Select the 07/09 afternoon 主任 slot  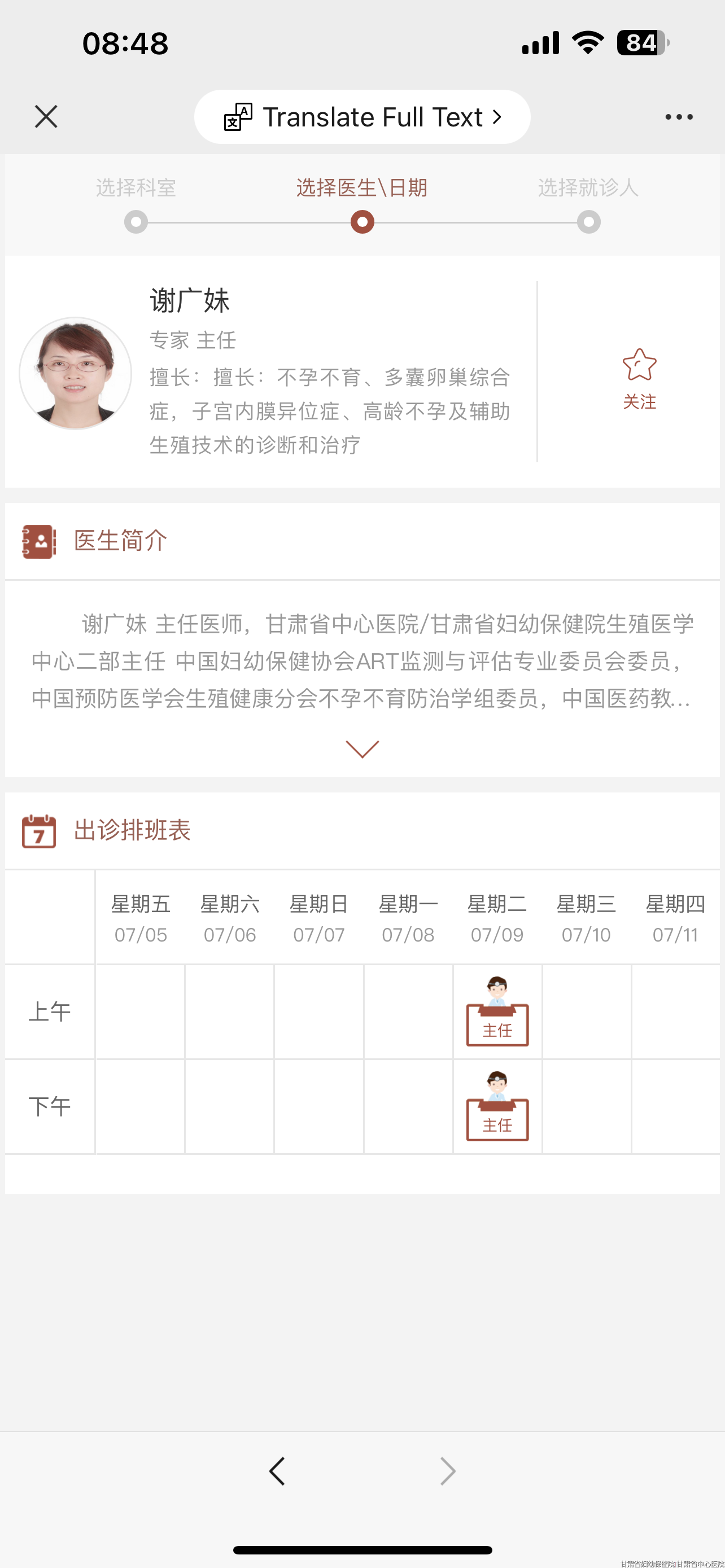point(497,1106)
